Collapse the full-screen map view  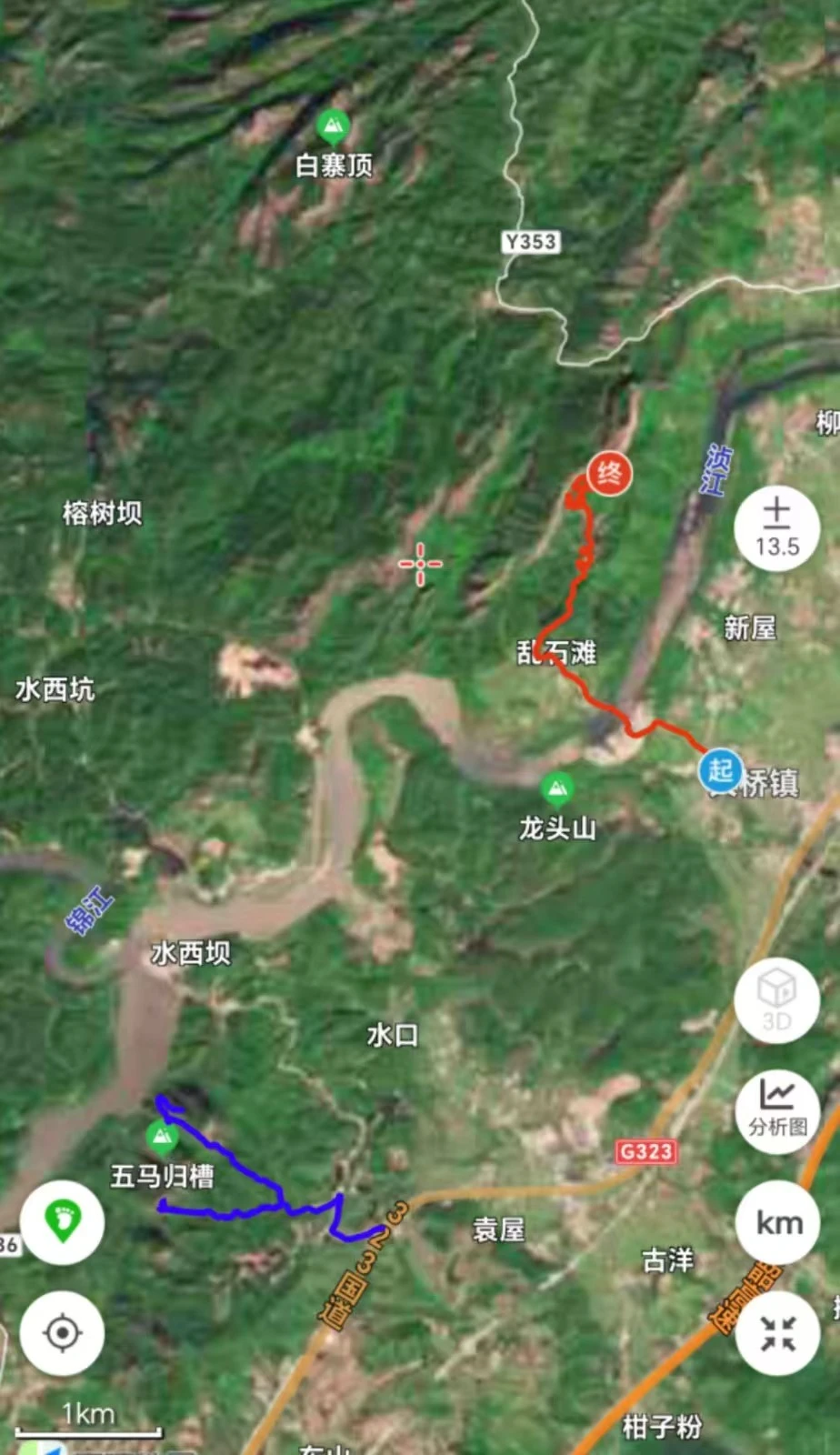[778, 1333]
